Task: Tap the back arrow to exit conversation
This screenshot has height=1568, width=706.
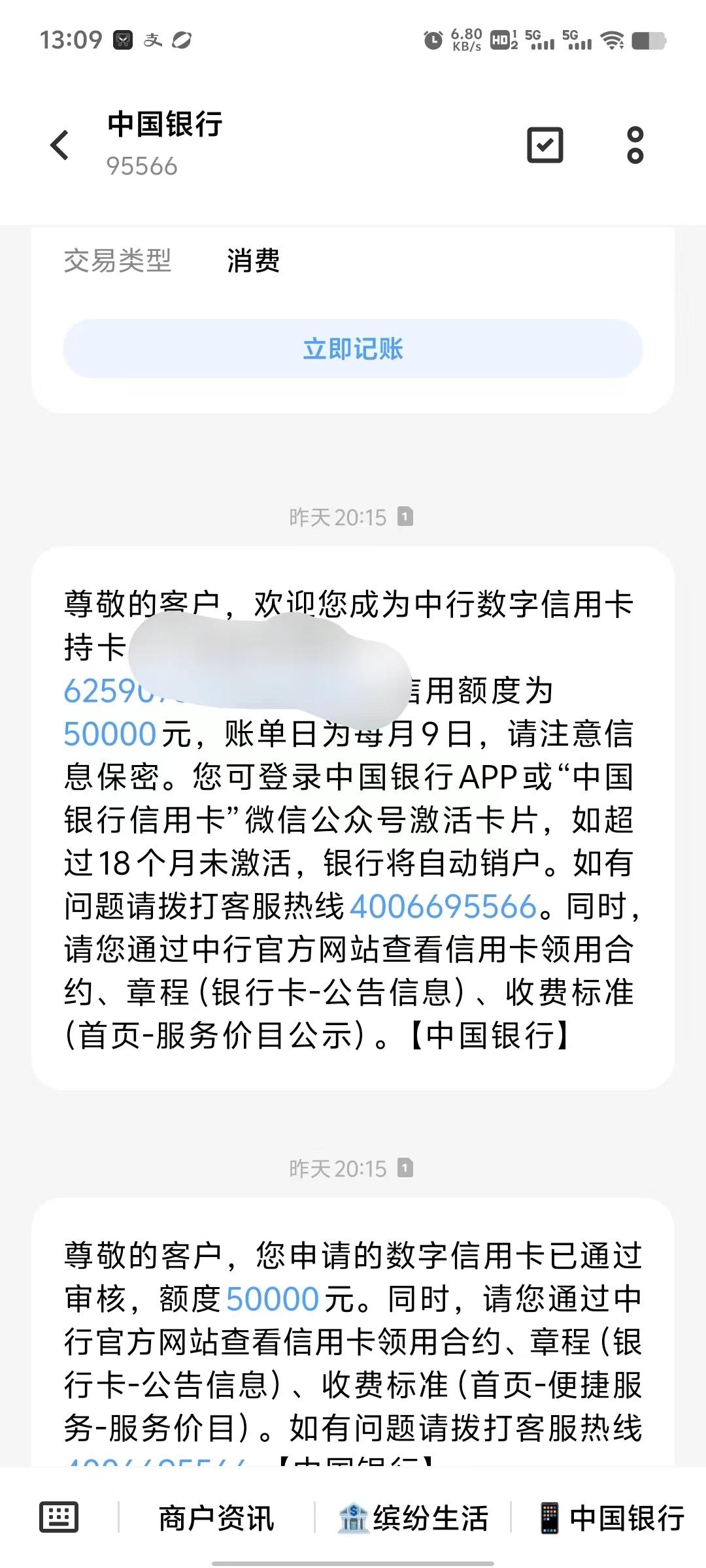Action: (60, 145)
